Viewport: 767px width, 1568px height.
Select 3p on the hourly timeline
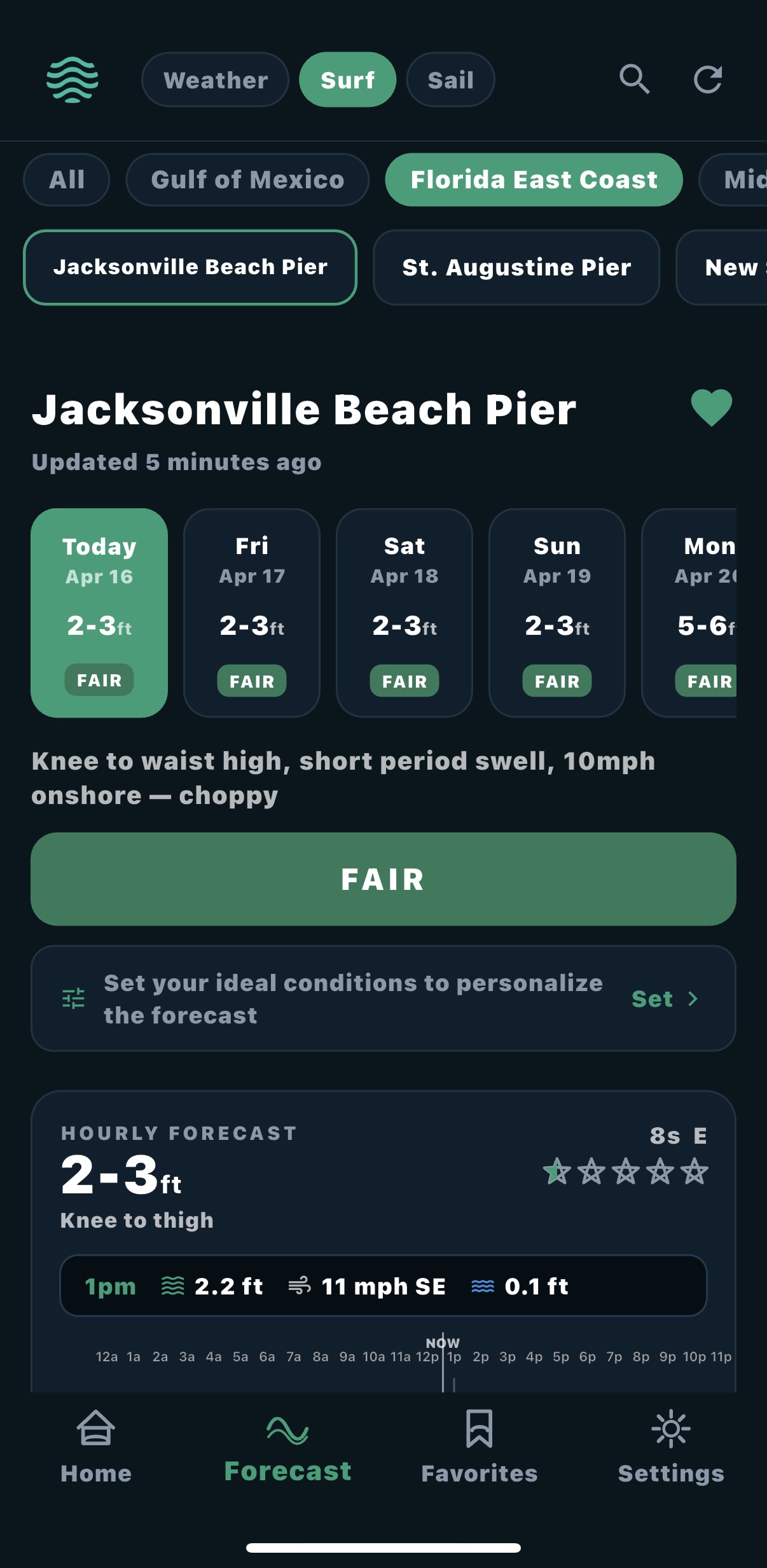(508, 1357)
